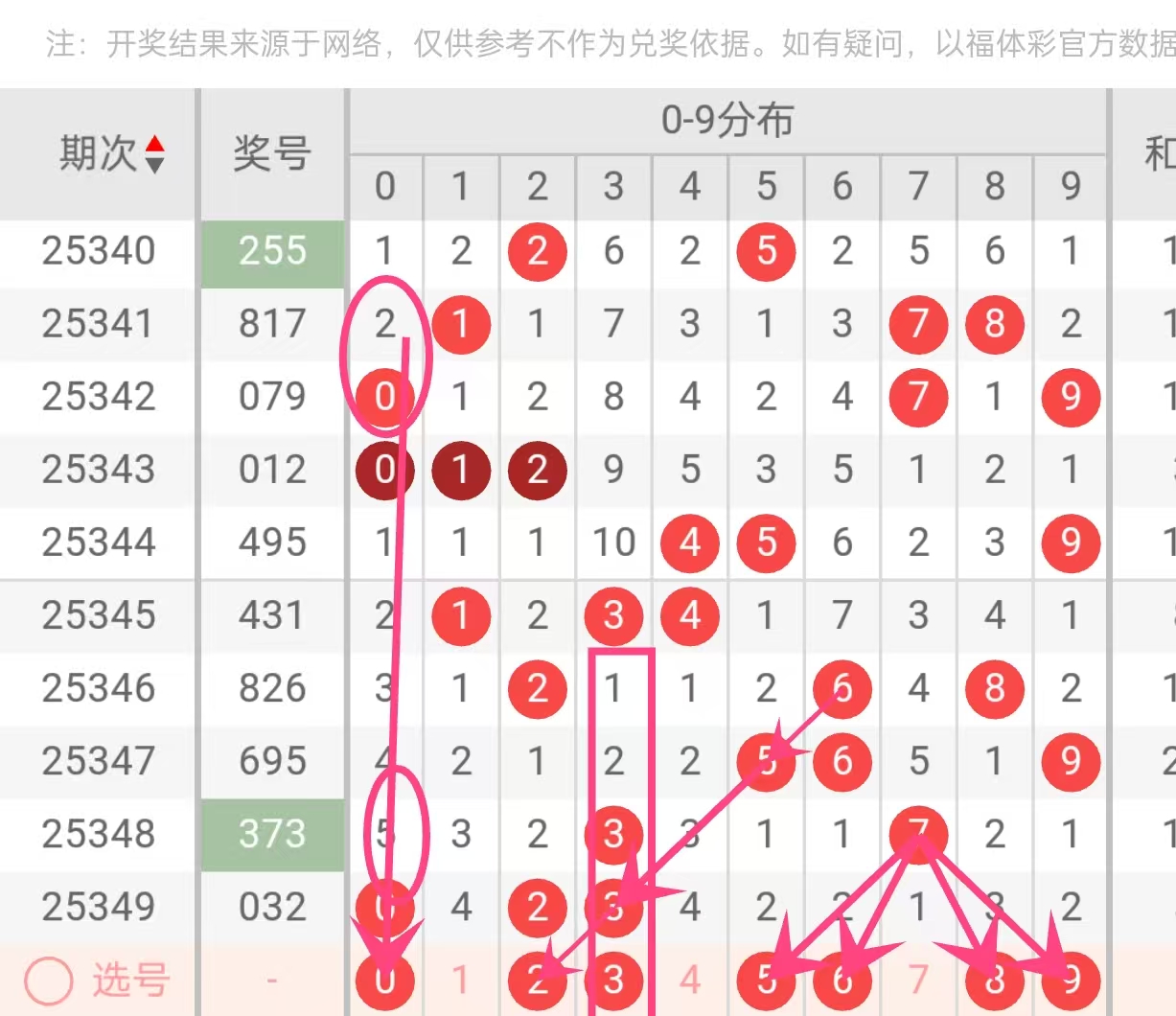Select number 4 in the 选号 row
Image resolution: width=1176 pixels, height=1016 pixels.
[x=690, y=981]
